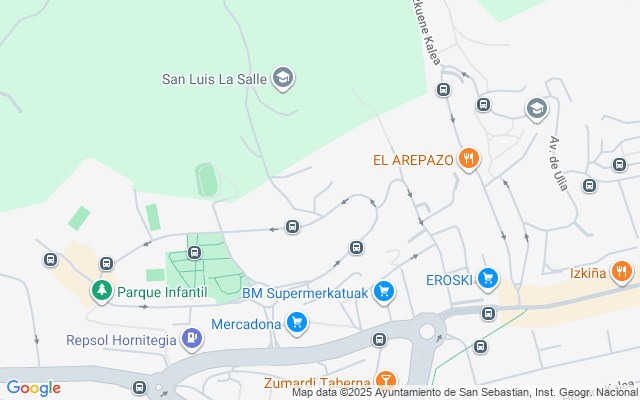This screenshot has width=640, height=400.
Task: Tap the EROSKI shopping marker
Action: (x=488, y=279)
